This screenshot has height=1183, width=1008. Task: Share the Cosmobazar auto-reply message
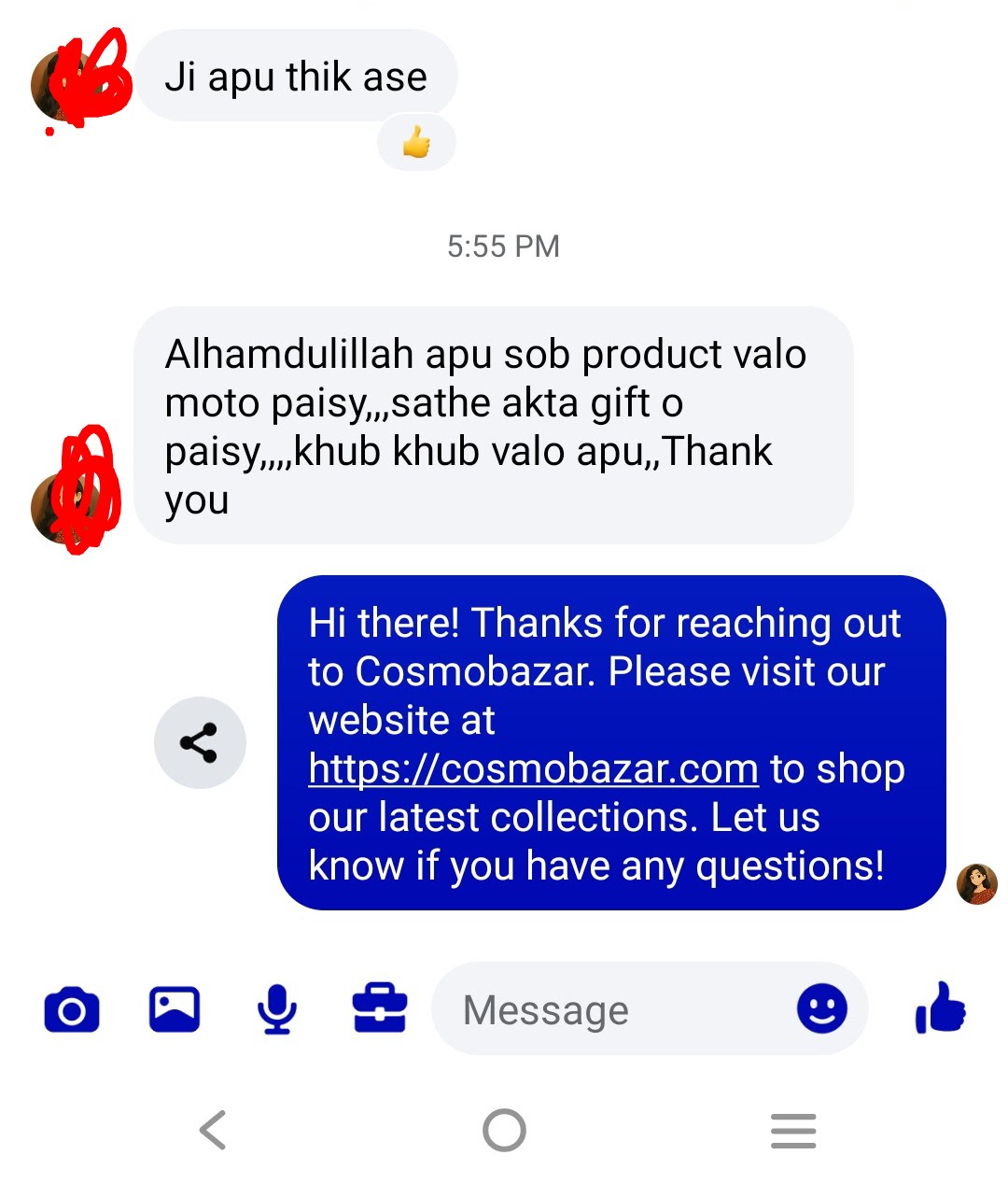[200, 743]
